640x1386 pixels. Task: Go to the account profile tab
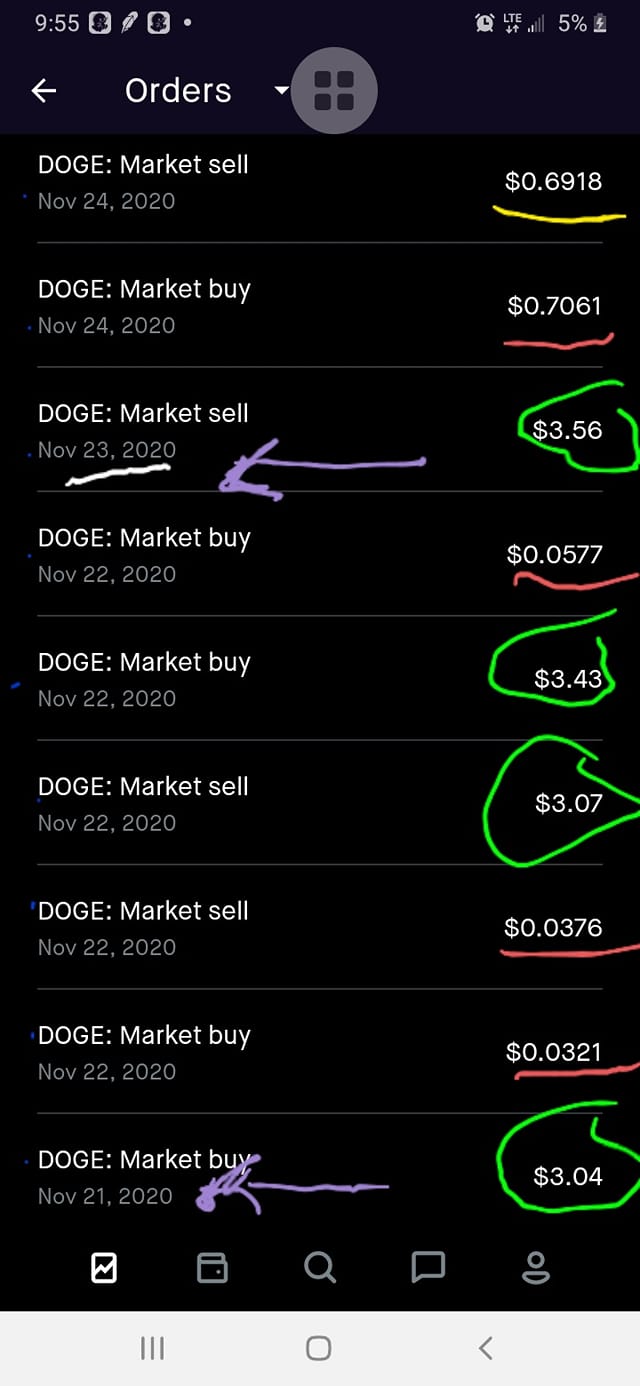coord(536,1268)
